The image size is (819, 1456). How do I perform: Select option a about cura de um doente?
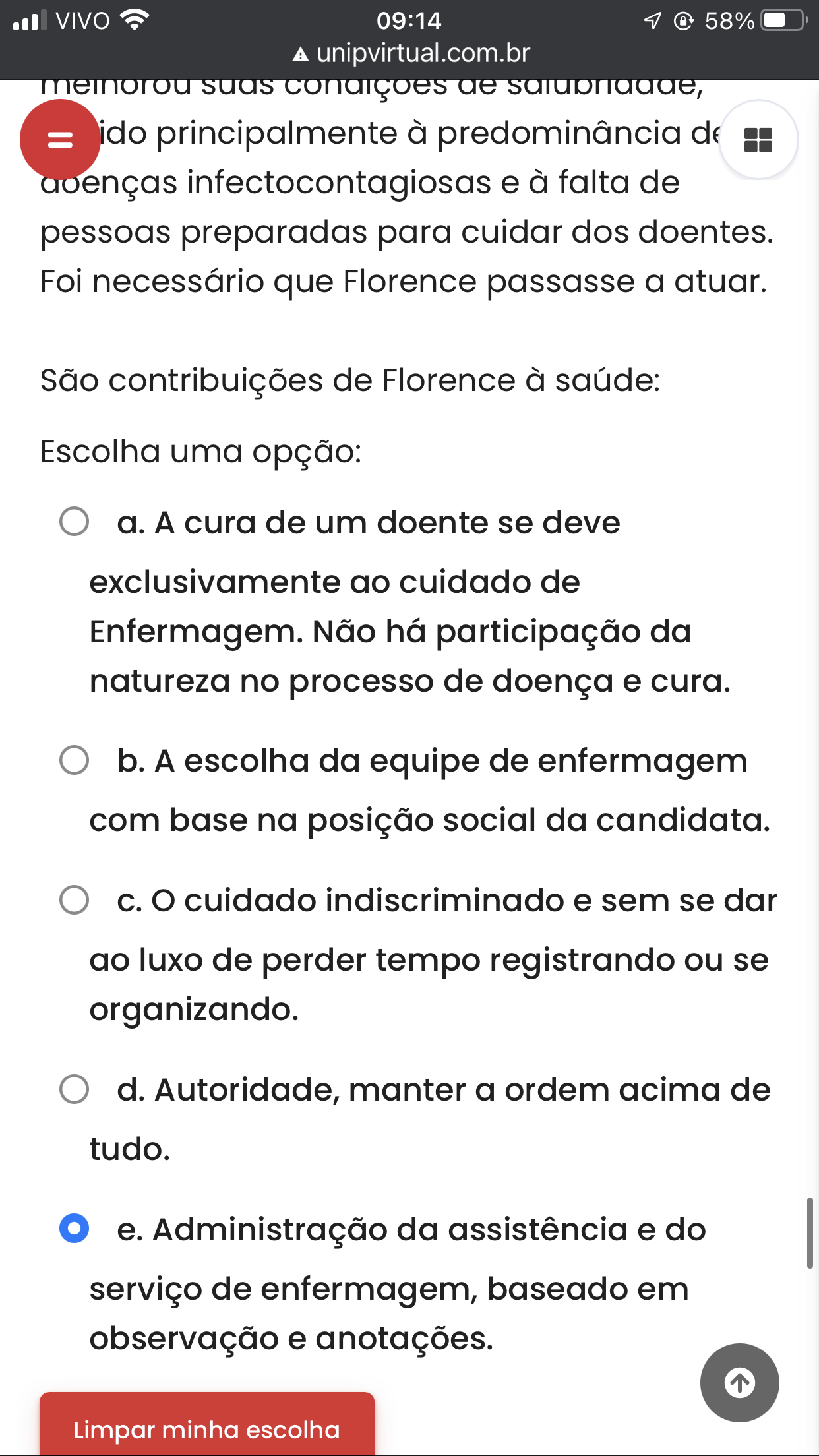(x=74, y=522)
